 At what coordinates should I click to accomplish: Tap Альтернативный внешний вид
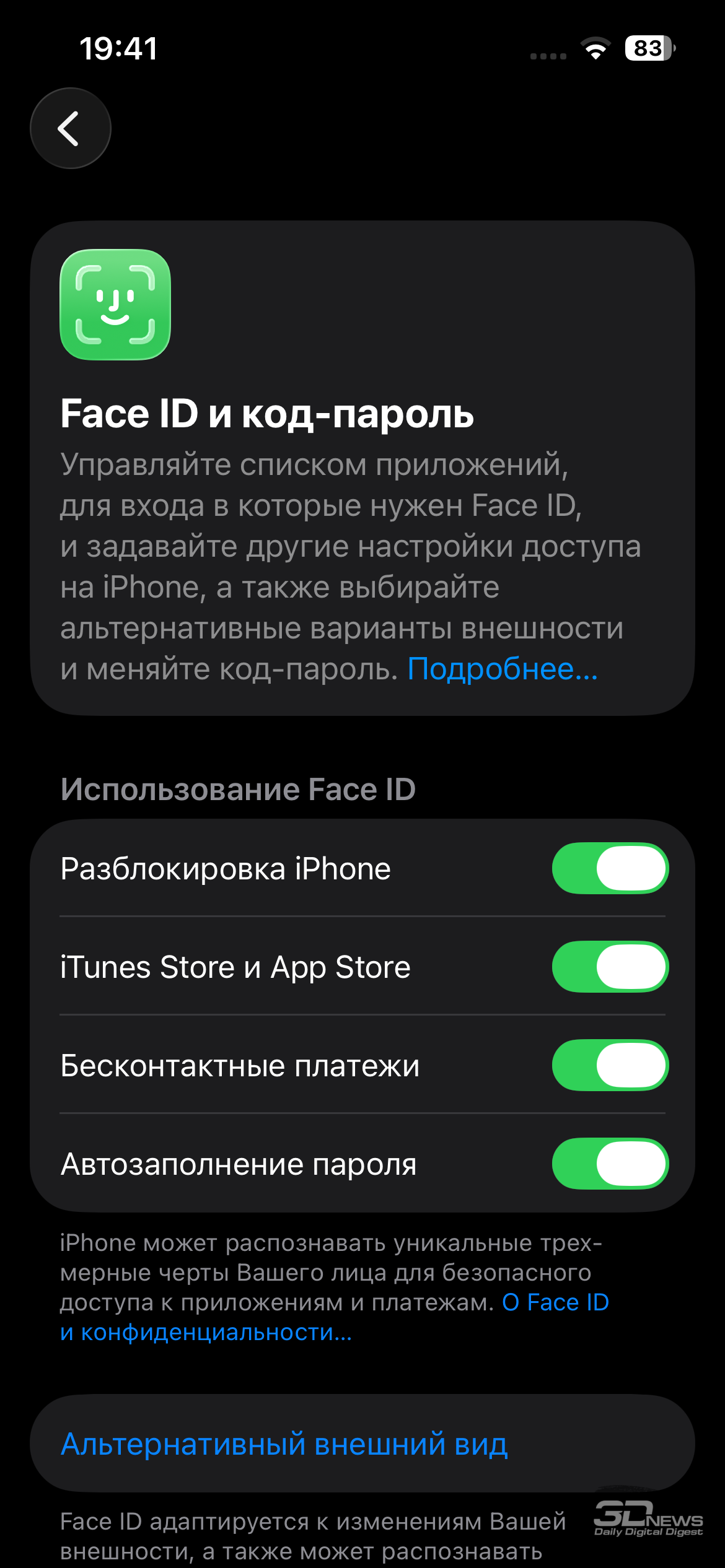[x=284, y=1444]
